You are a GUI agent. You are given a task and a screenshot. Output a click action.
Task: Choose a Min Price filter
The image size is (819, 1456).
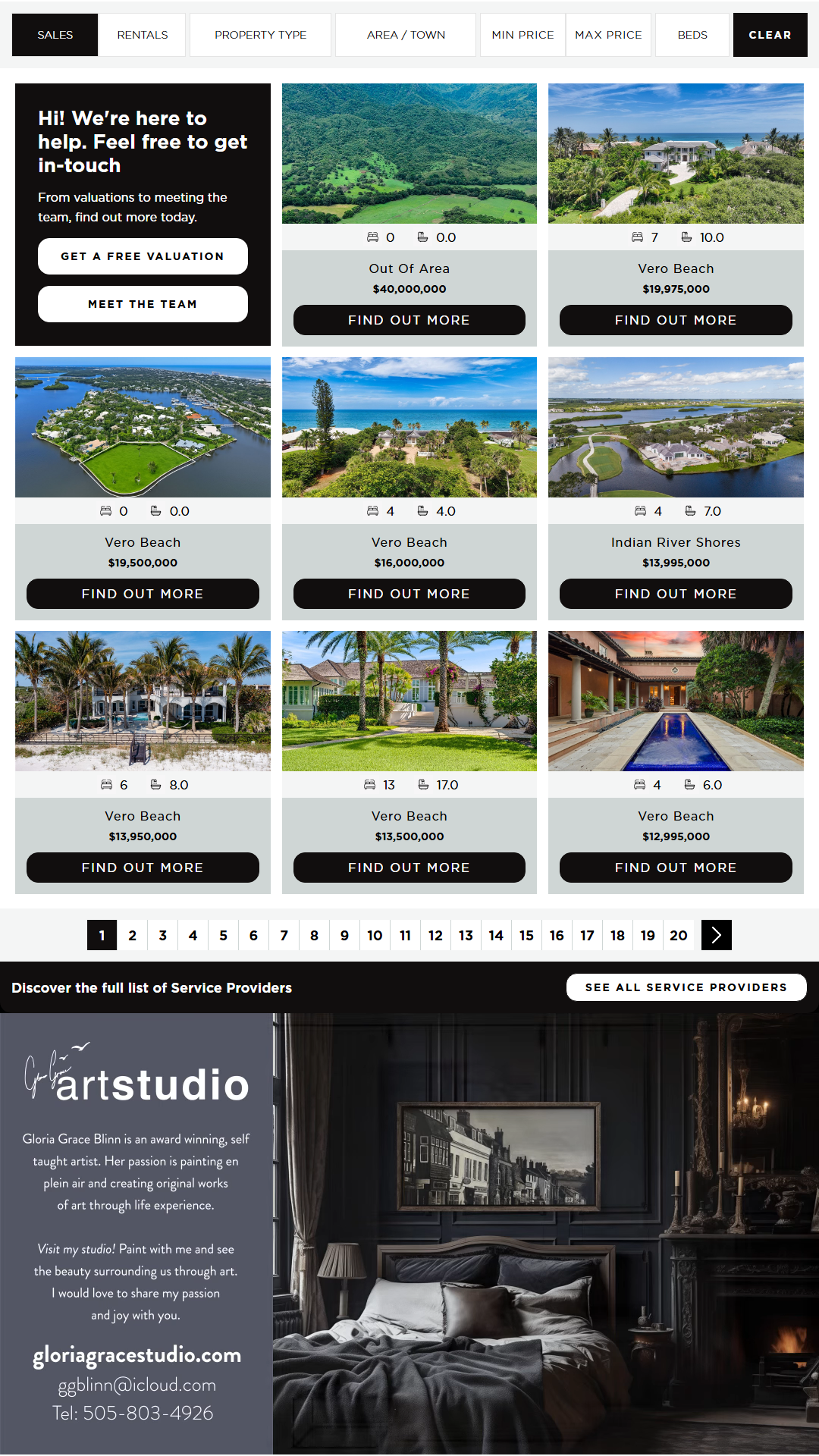(x=522, y=35)
